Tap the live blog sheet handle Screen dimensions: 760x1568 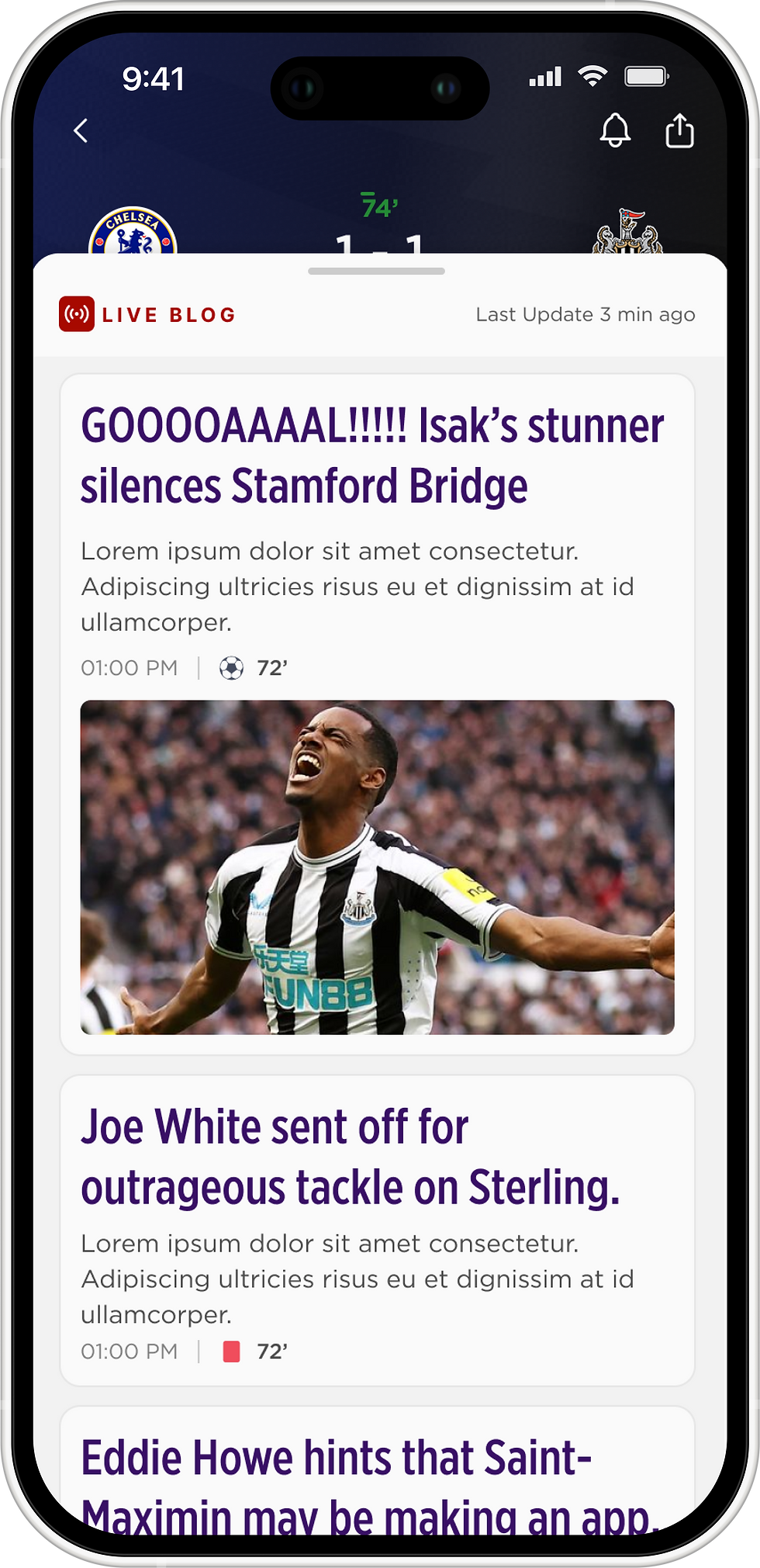tap(376, 272)
